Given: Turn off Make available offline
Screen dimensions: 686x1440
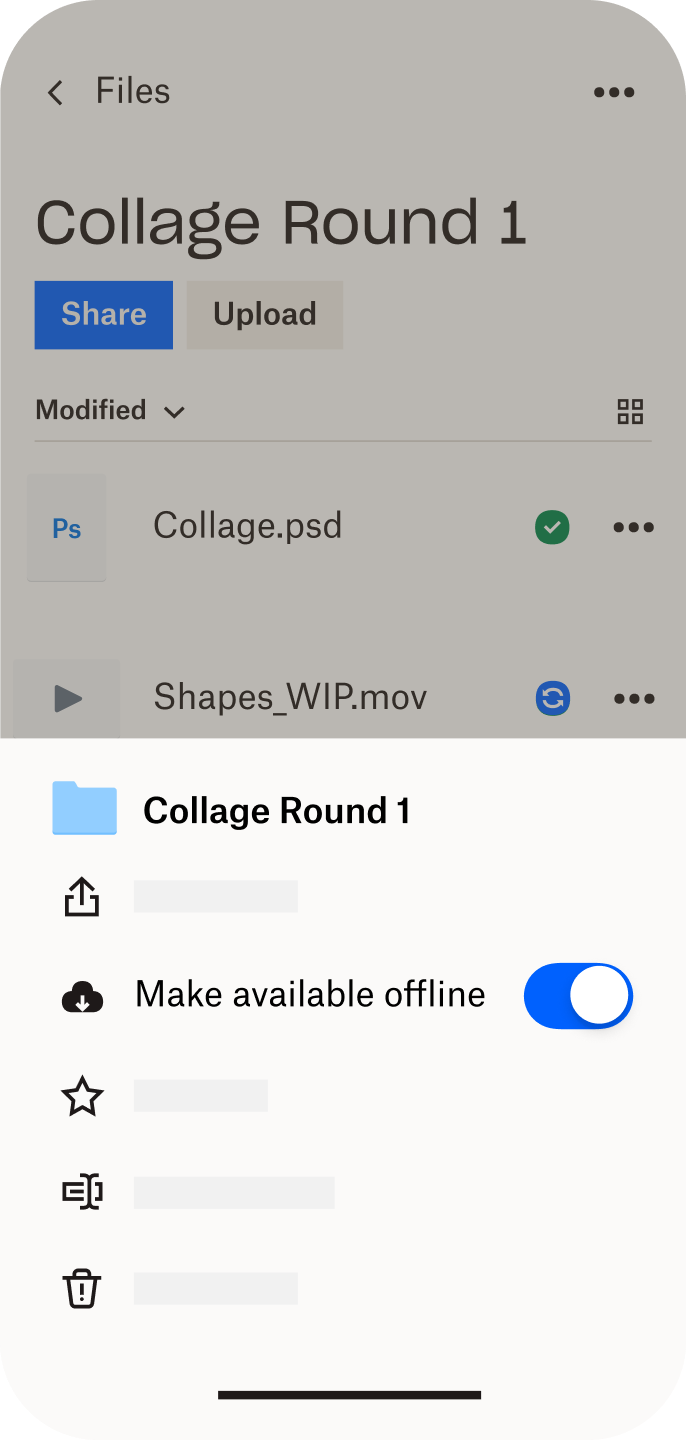Looking at the screenshot, I should point(578,996).
